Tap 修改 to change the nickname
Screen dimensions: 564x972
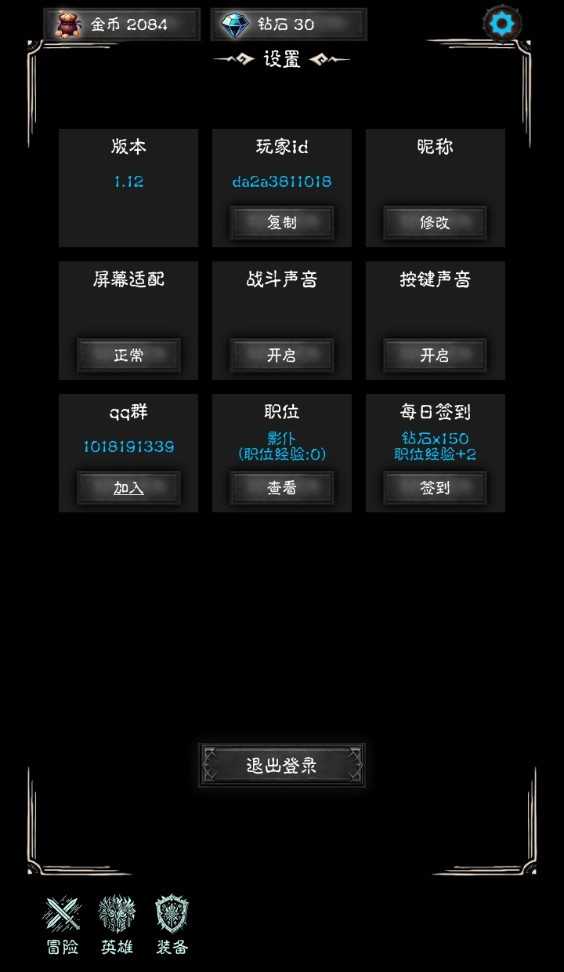435,223
